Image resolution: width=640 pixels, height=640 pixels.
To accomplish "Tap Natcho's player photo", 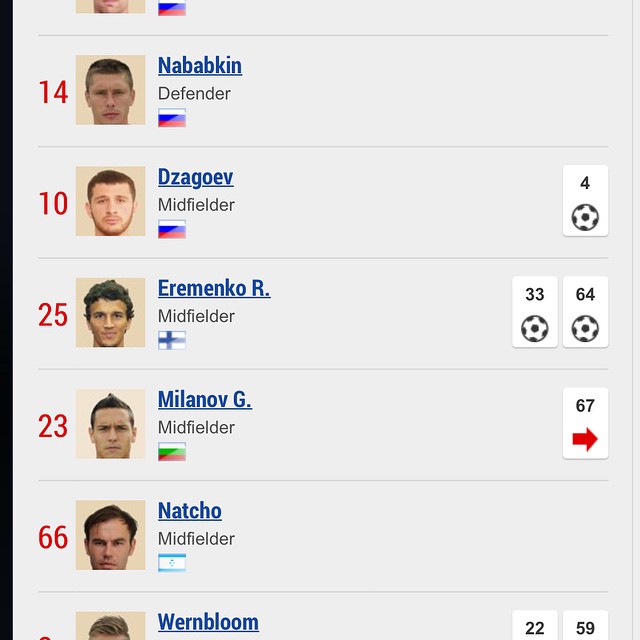I will click(x=110, y=535).
